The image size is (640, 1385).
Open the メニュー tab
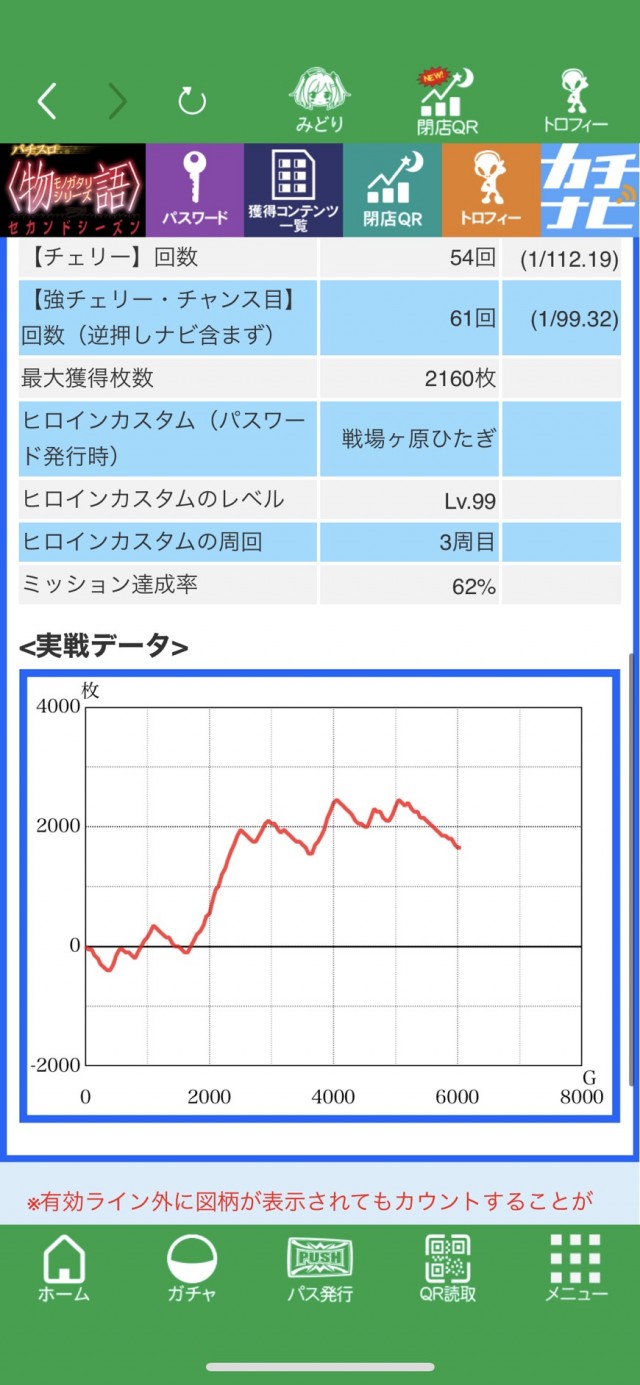tap(576, 1268)
